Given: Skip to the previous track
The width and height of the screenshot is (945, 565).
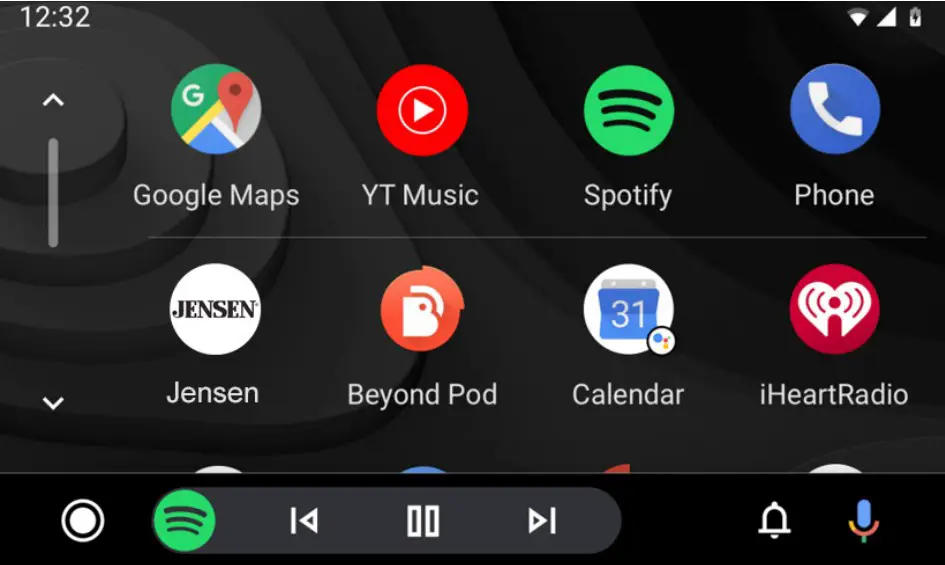Looking at the screenshot, I should click(303, 521).
